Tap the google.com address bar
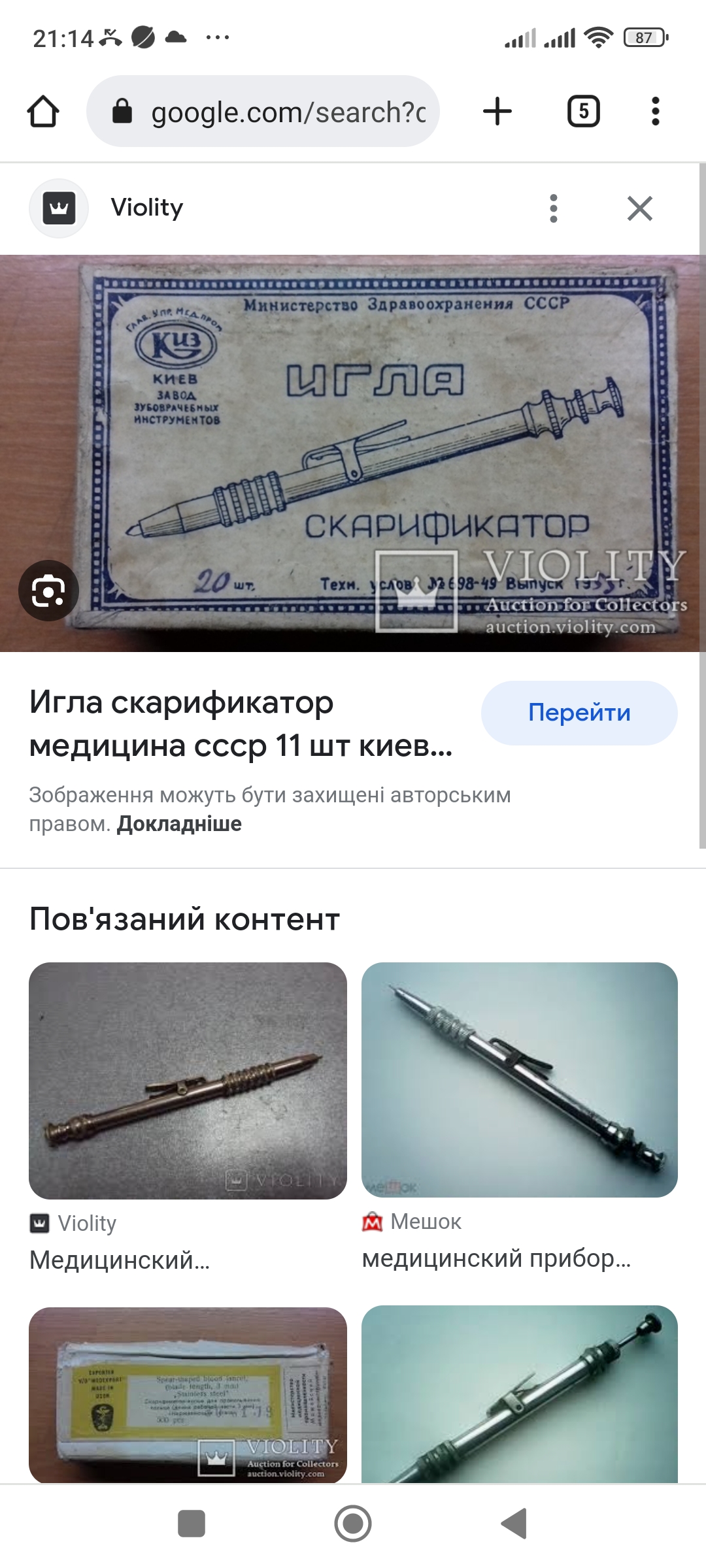The width and height of the screenshot is (706, 1568). [263, 111]
